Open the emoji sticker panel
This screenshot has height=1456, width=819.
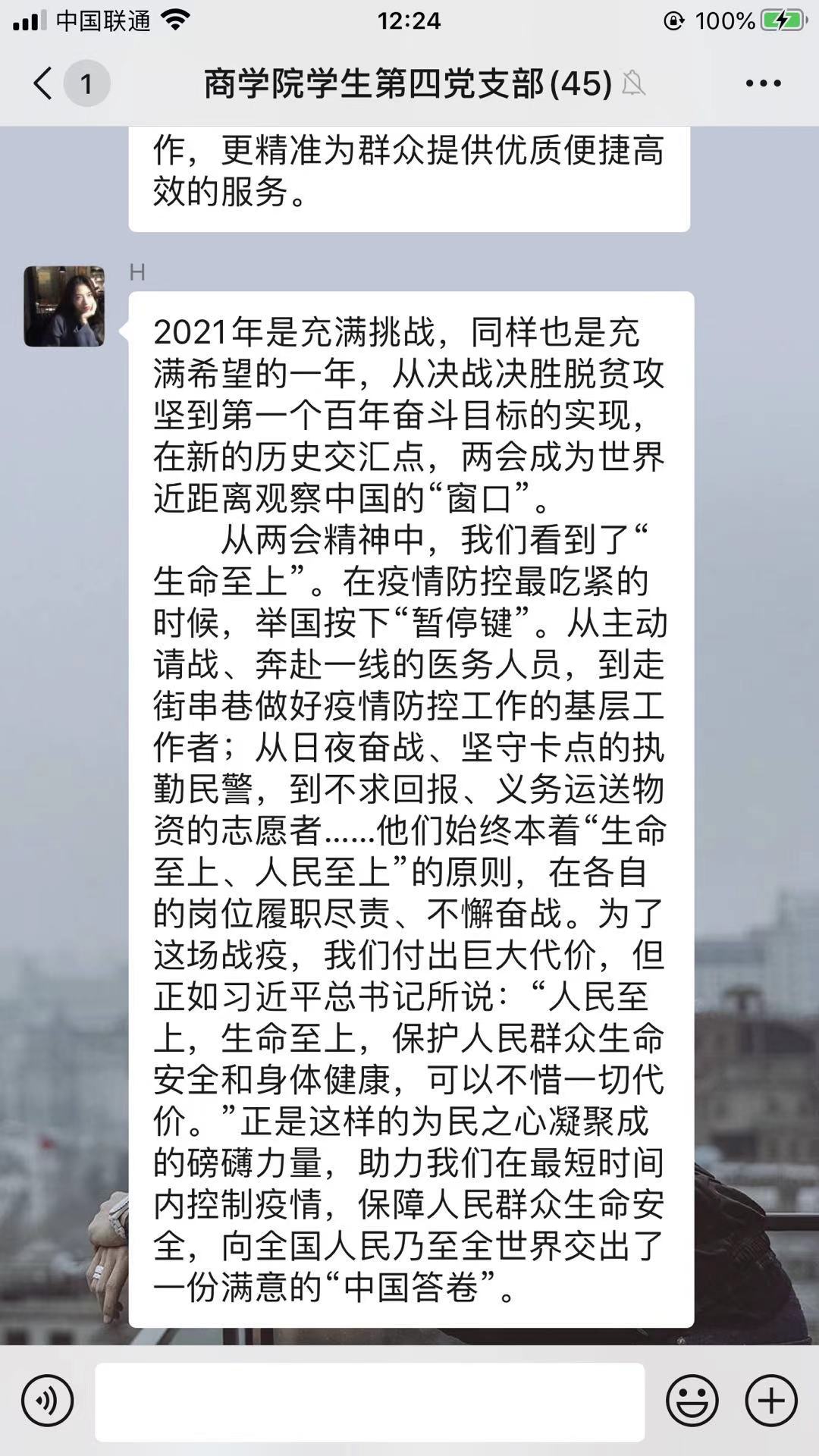point(692,1401)
